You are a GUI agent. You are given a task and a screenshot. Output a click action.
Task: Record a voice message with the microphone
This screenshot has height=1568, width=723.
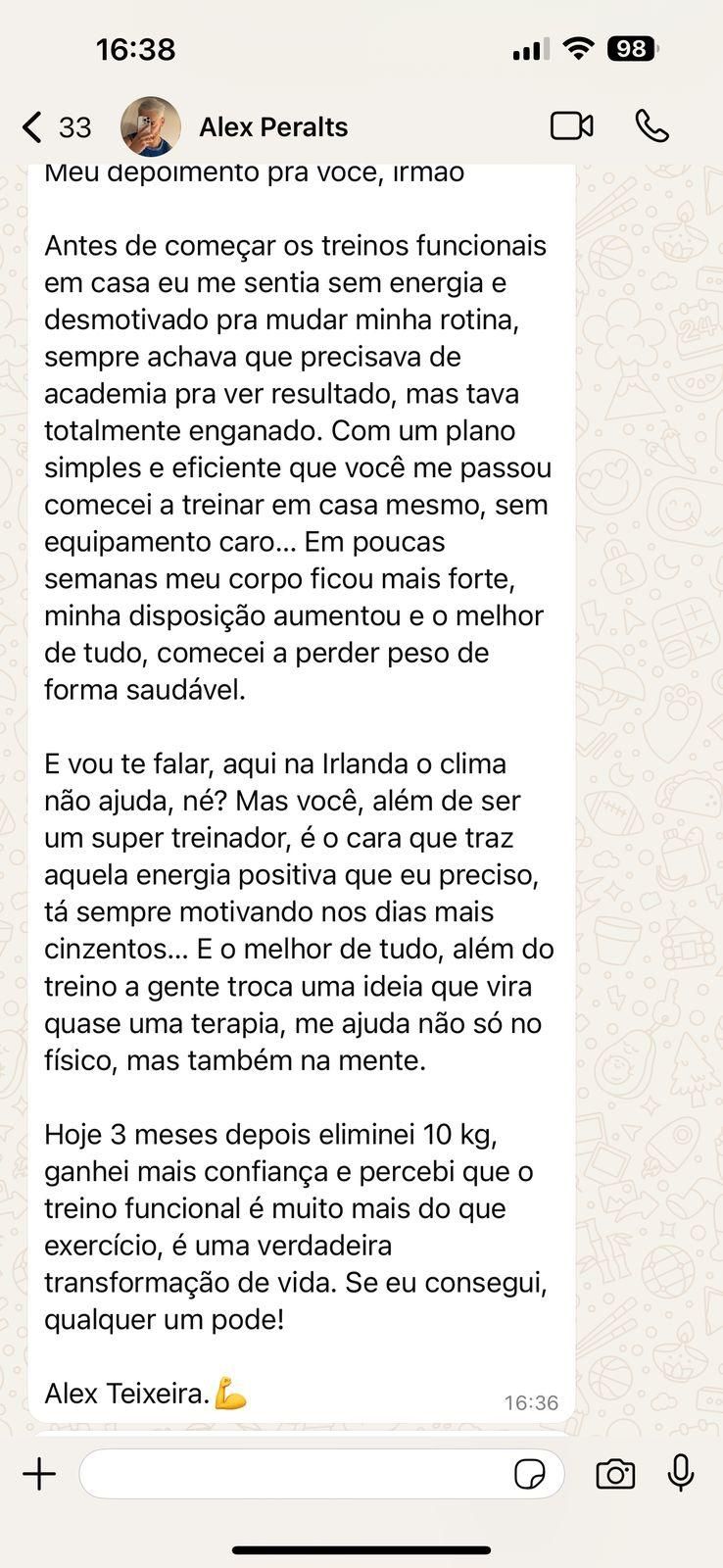tap(681, 1473)
